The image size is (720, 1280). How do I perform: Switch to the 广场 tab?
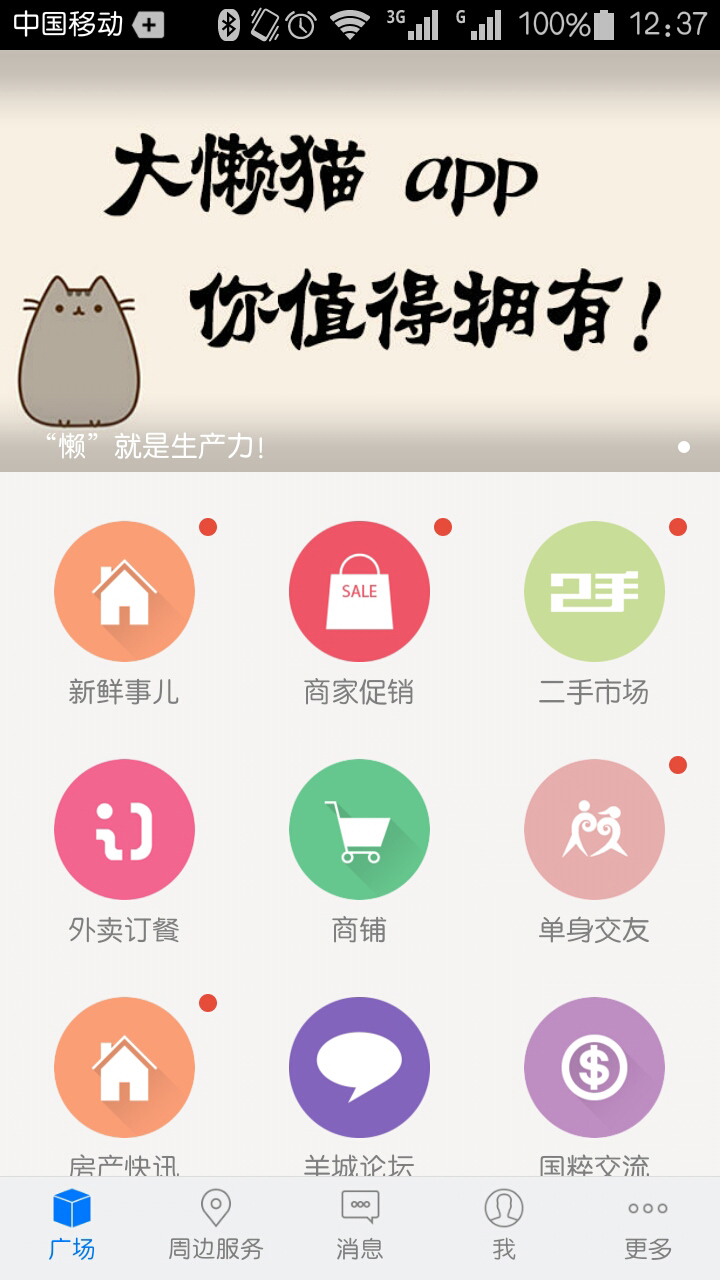(72, 1228)
